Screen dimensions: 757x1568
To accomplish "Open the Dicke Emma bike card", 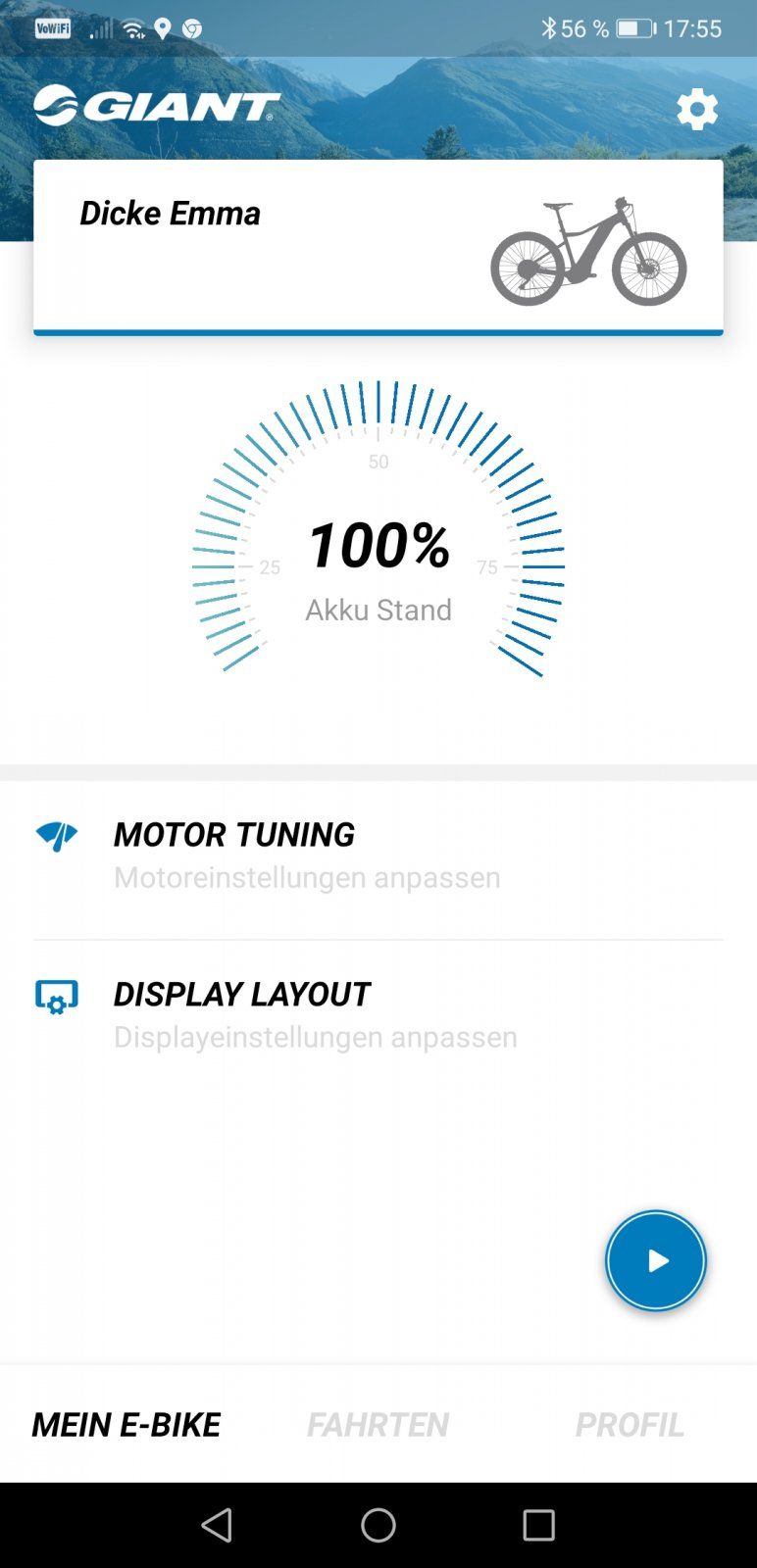I will 378,246.
